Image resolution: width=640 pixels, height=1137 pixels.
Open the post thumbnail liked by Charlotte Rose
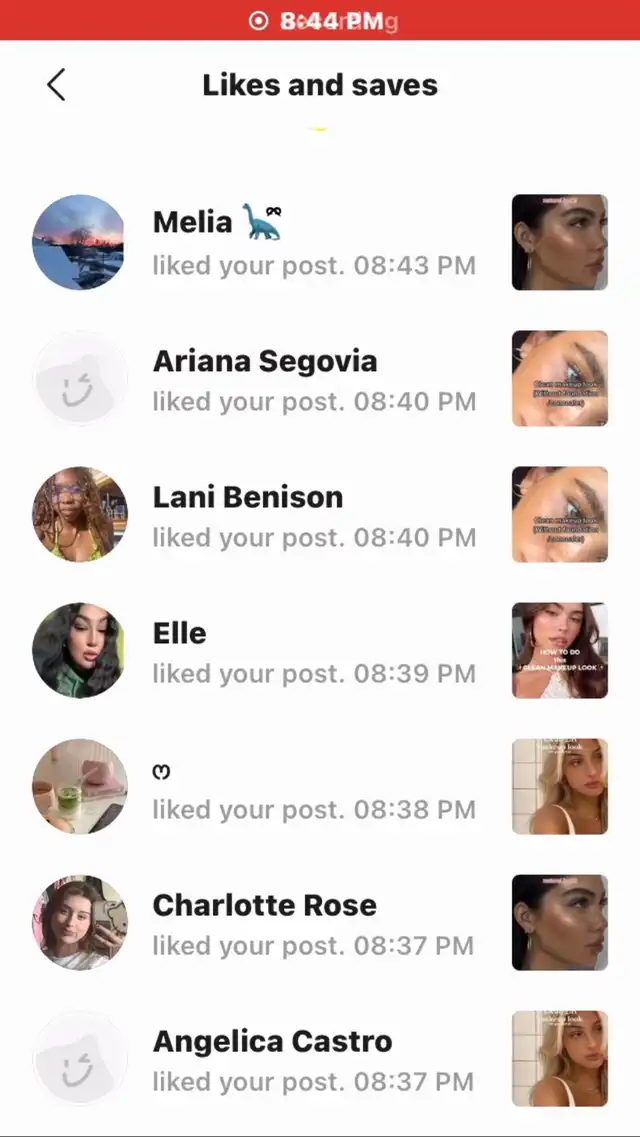click(x=560, y=922)
